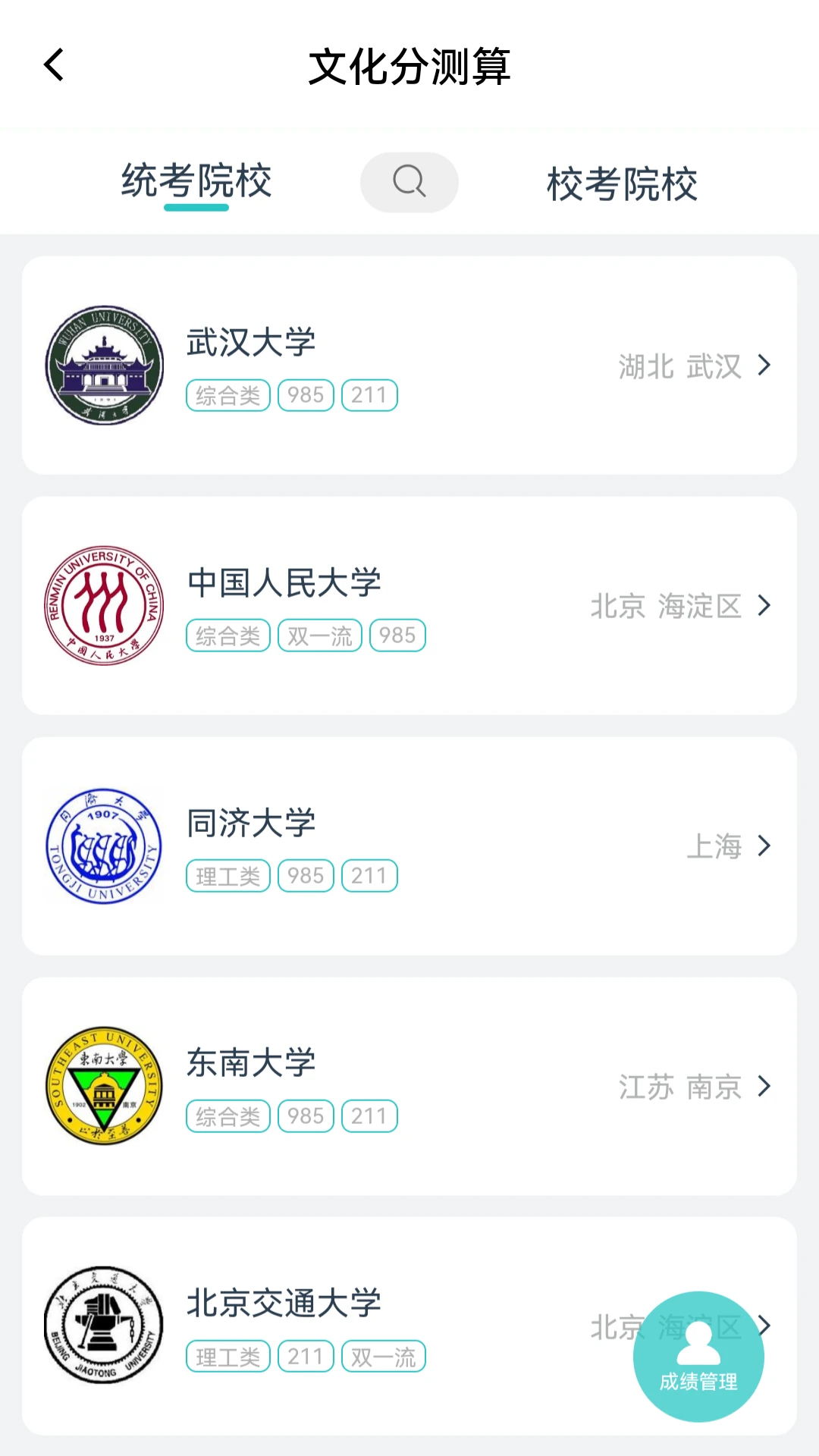The image size is (819, 1456).
Task: Click the 985 tag under 武汉大学
Action: [305, 394]
